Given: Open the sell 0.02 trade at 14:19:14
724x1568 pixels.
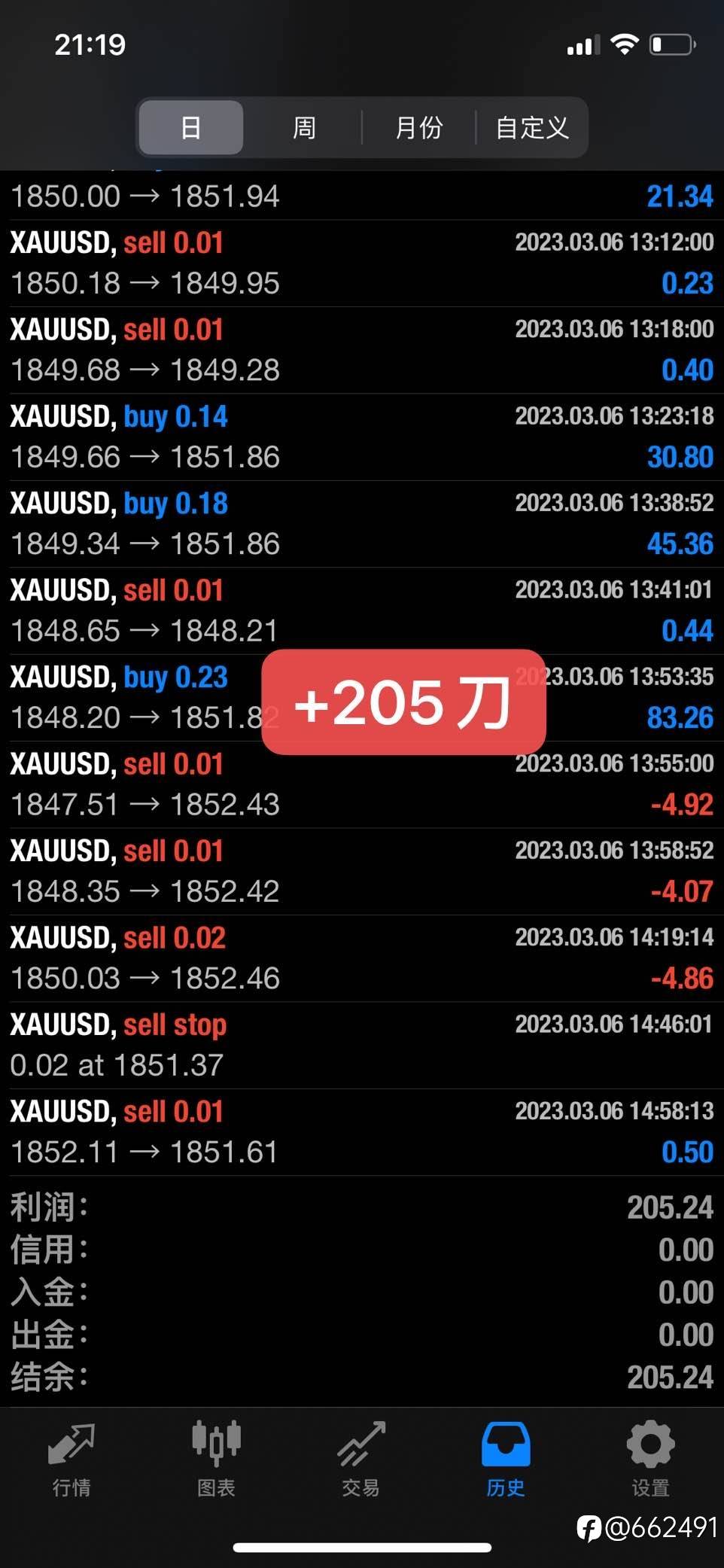Looking at the screenshot, I should [x=362, y=958].
